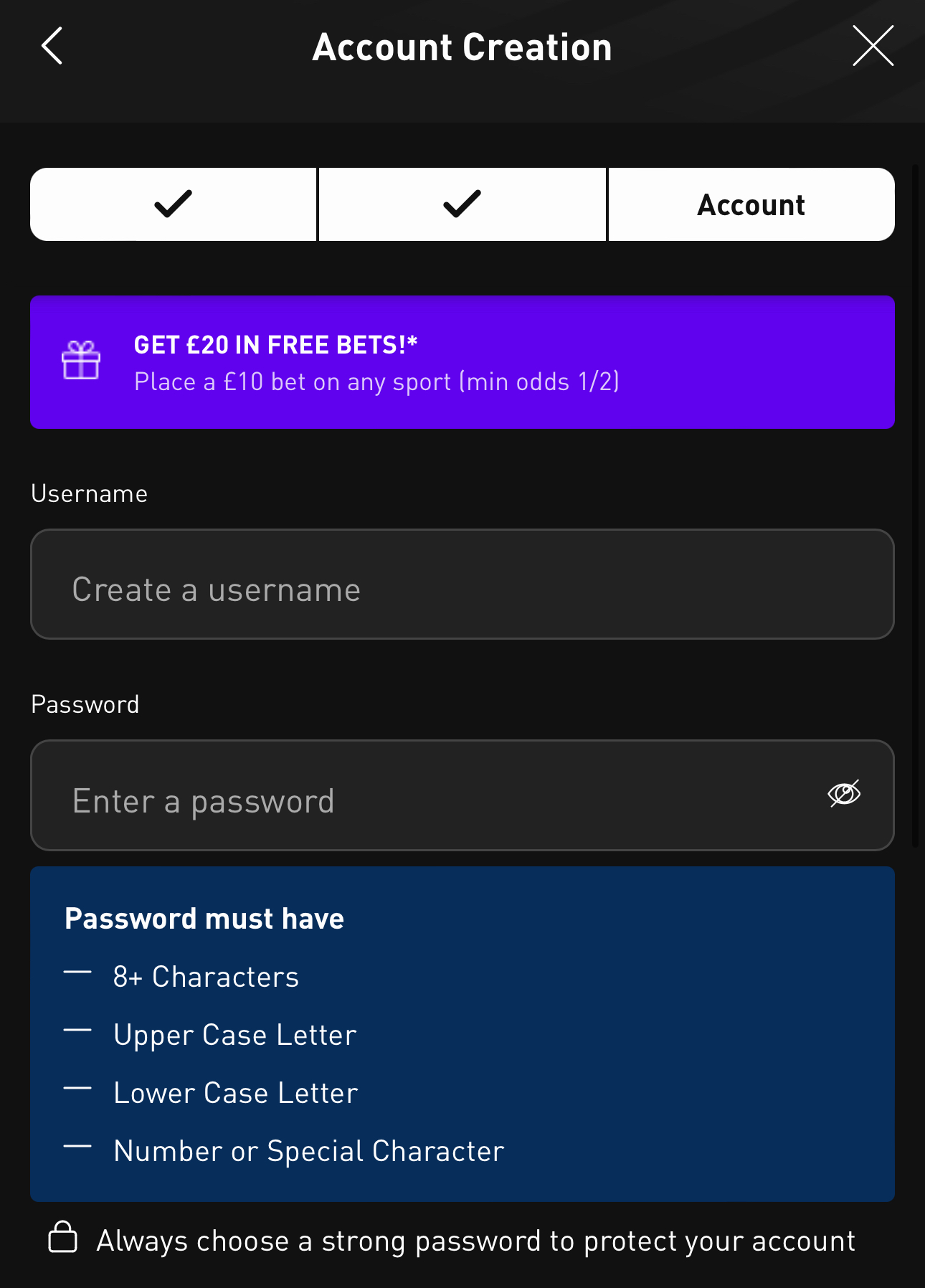Click the checkmark on the second step
The image size is (925, 1288).
(x=462, y=204)
